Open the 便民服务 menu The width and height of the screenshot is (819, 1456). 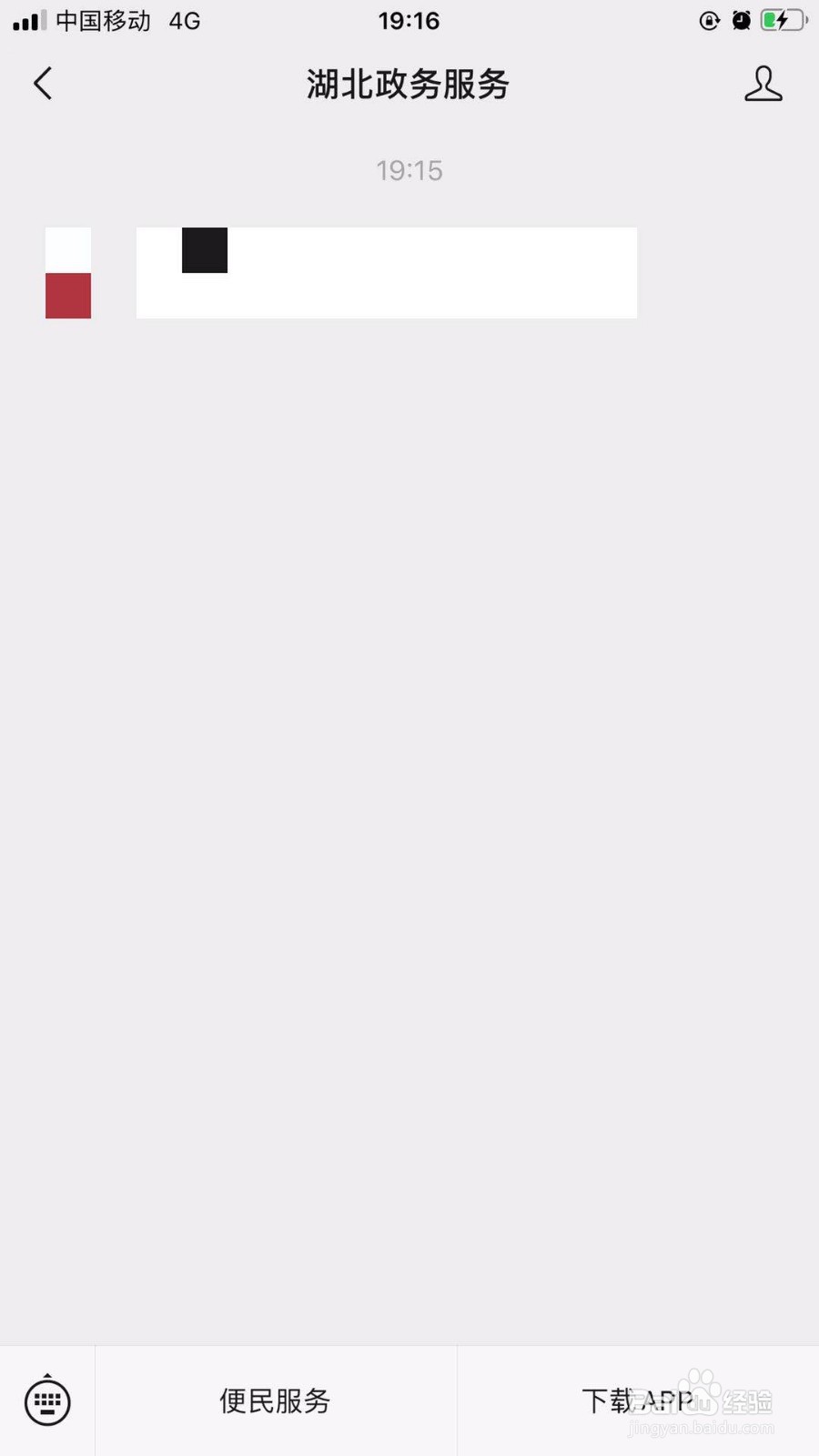point(274,1401)
